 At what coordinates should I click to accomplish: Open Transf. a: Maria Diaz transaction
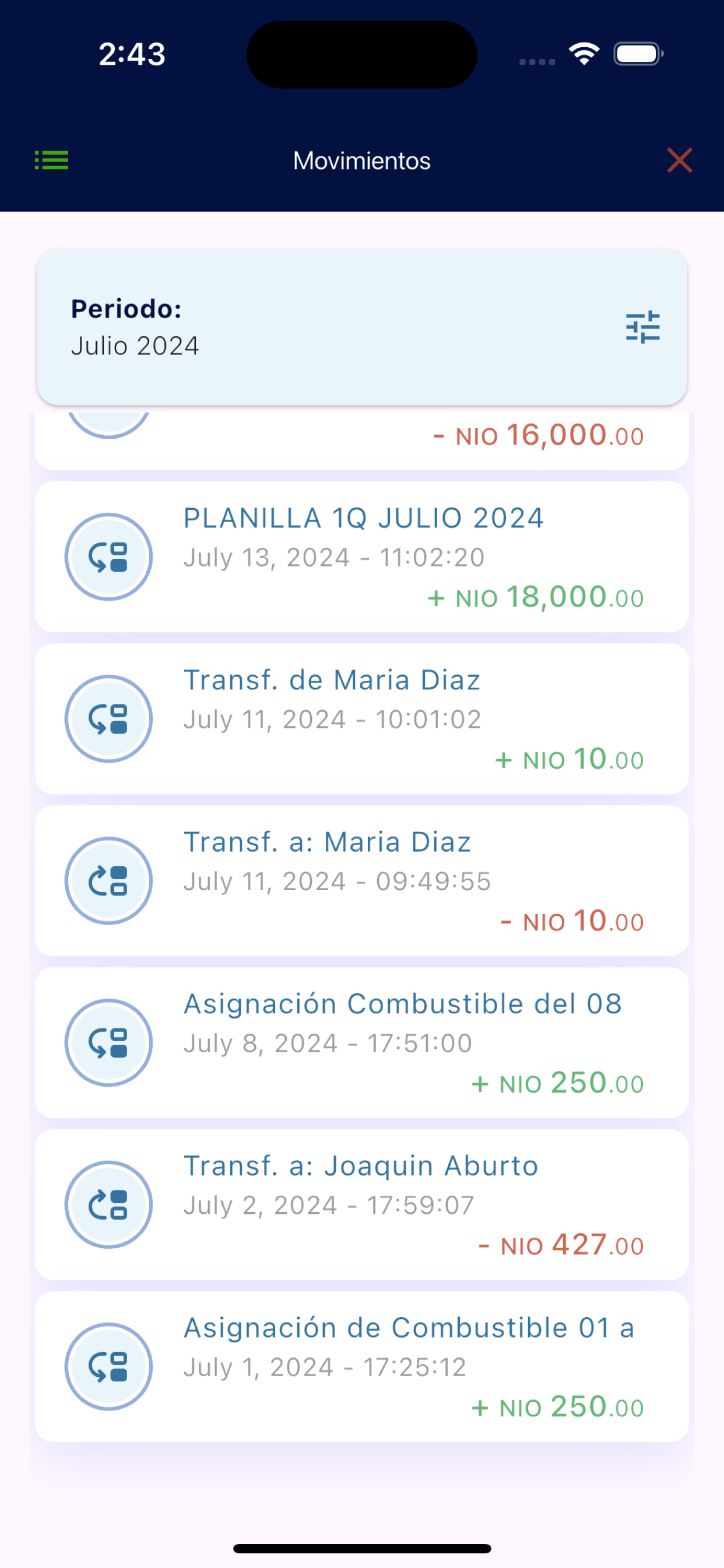(362, 881)
